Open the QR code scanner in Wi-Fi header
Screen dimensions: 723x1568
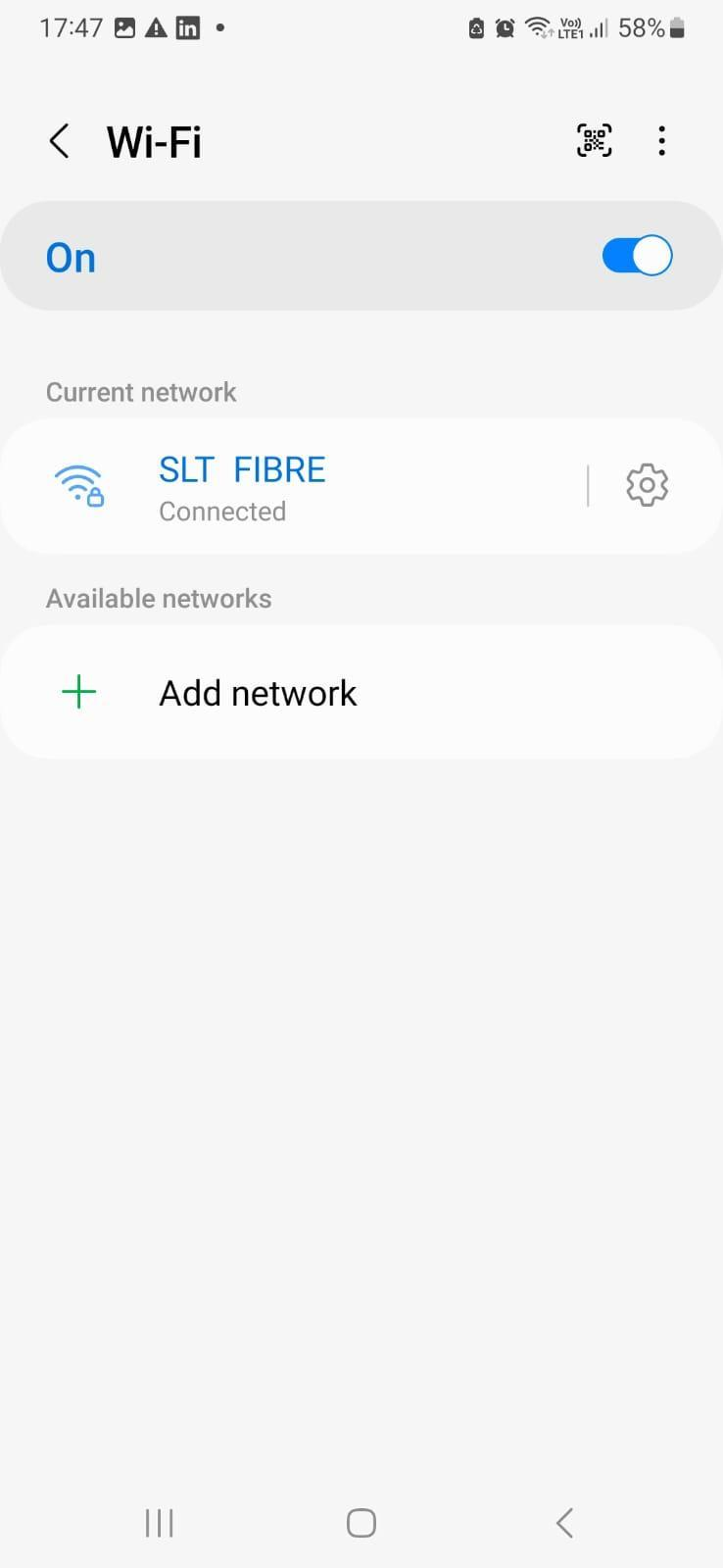593,140
